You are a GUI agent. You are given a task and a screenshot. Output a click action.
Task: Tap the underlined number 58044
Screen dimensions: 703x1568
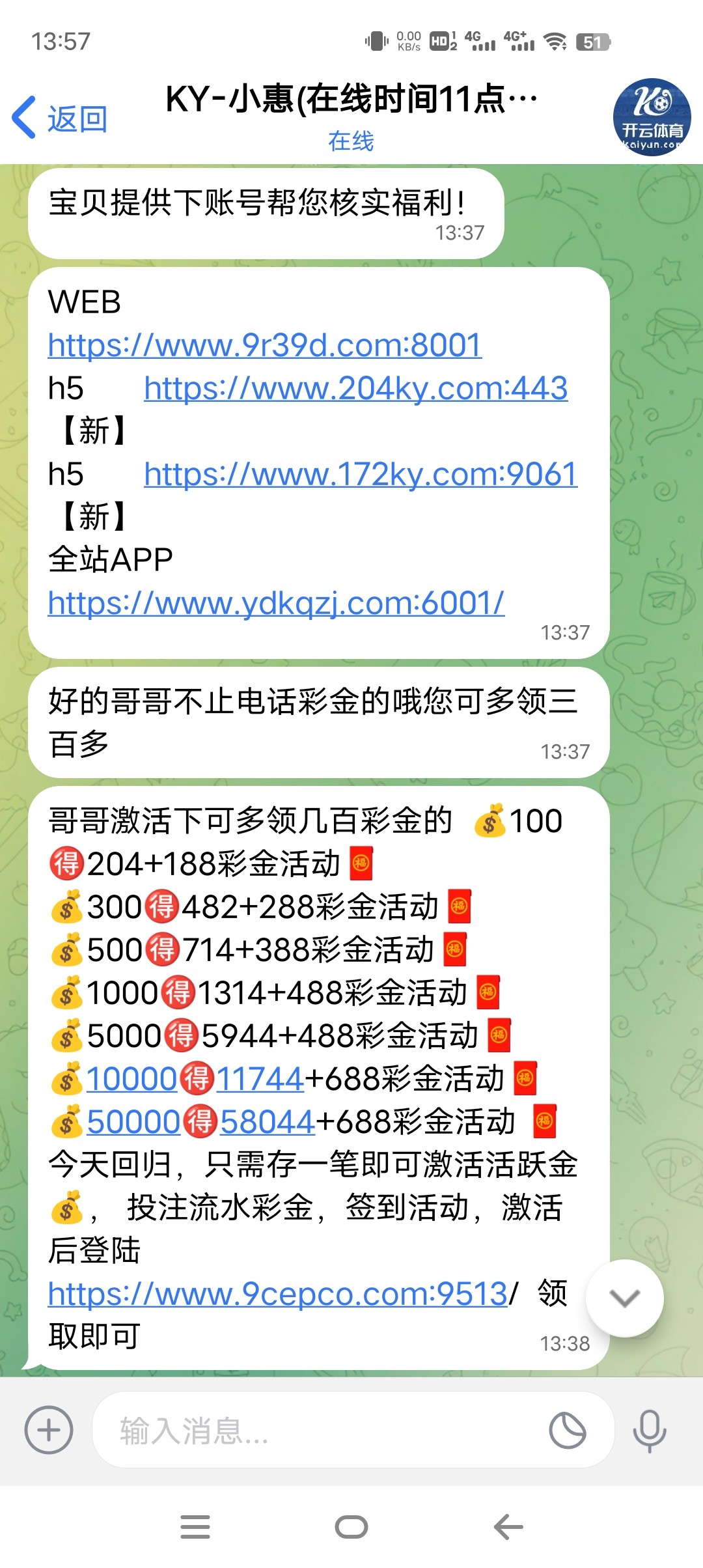click(x=268, y=1122)
